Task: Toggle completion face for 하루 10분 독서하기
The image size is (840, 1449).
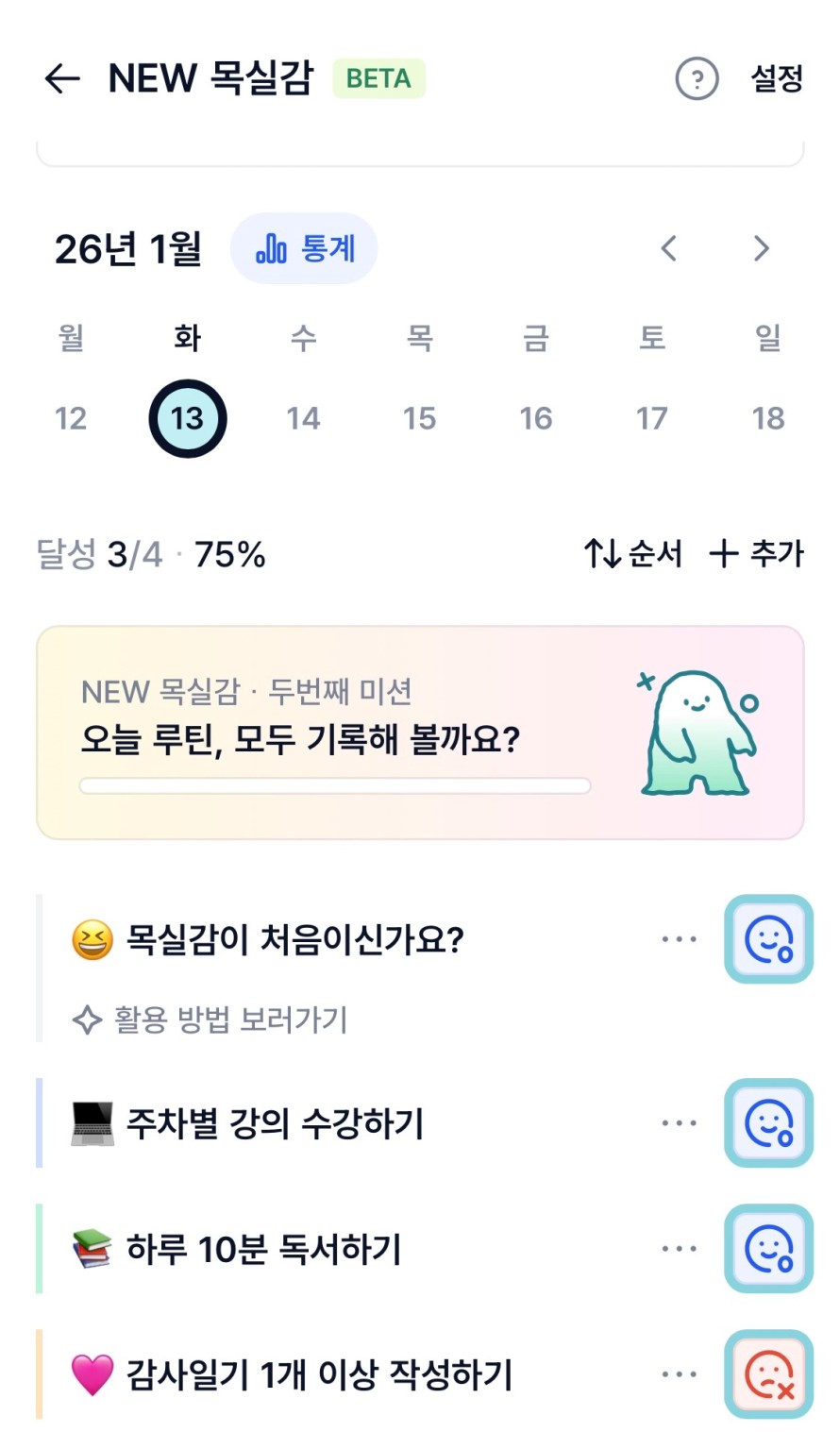Action: pyautogui.click(x=768, y=1249)
